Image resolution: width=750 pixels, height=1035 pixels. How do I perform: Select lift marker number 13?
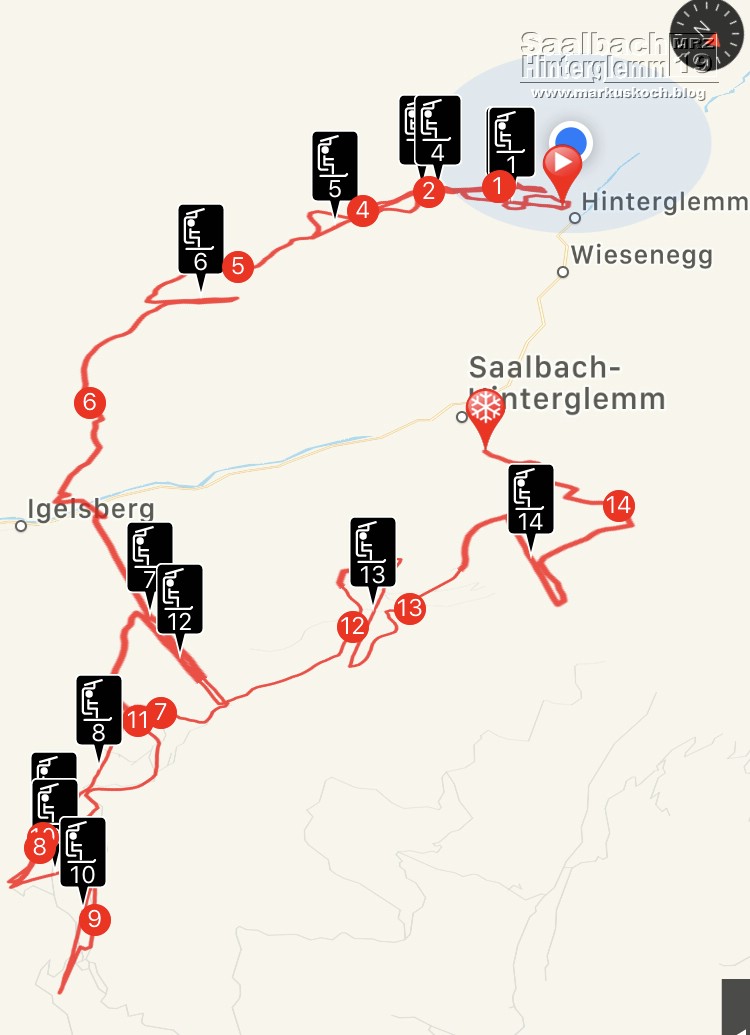[x=373, y=551]
